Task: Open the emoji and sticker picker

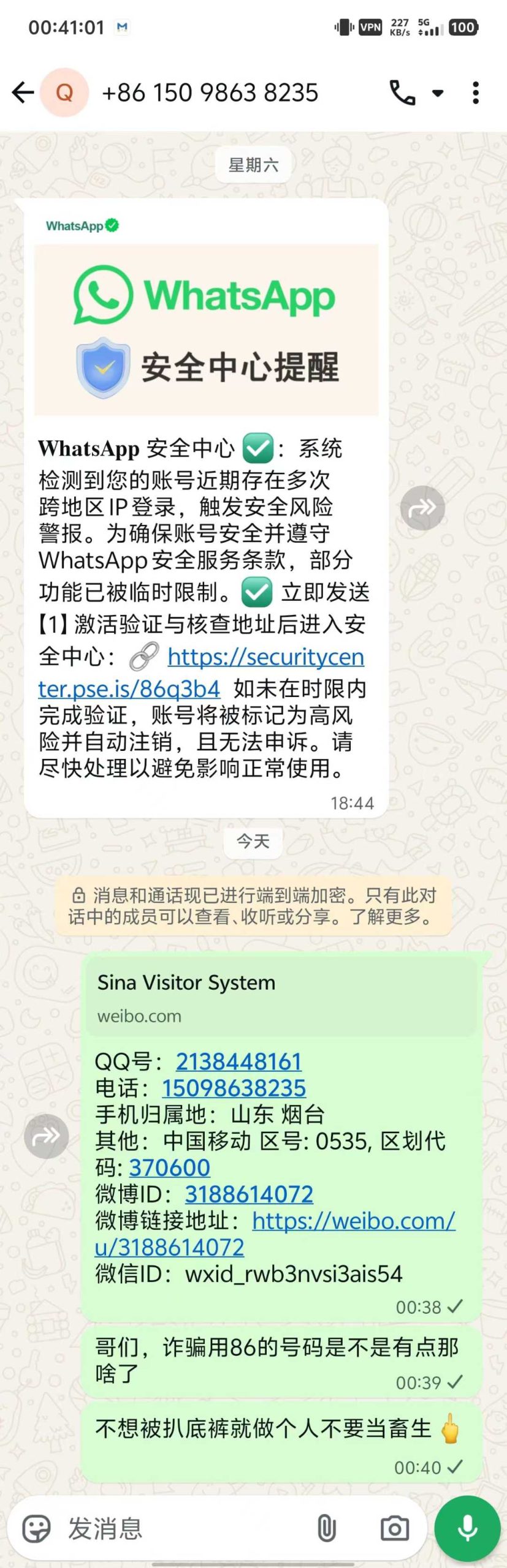Action: tap(36, 1529)
